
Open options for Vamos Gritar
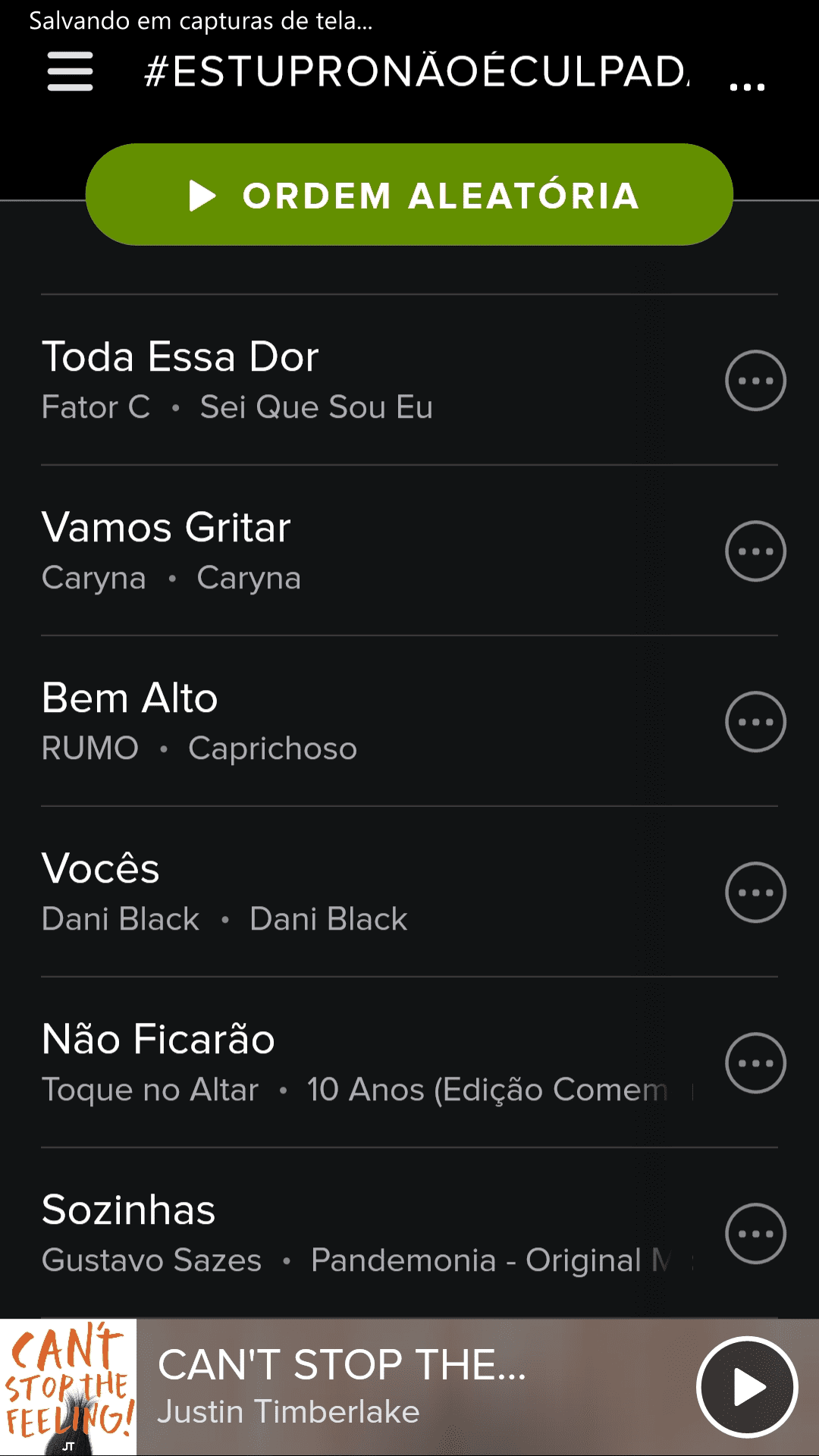(755, 551)
